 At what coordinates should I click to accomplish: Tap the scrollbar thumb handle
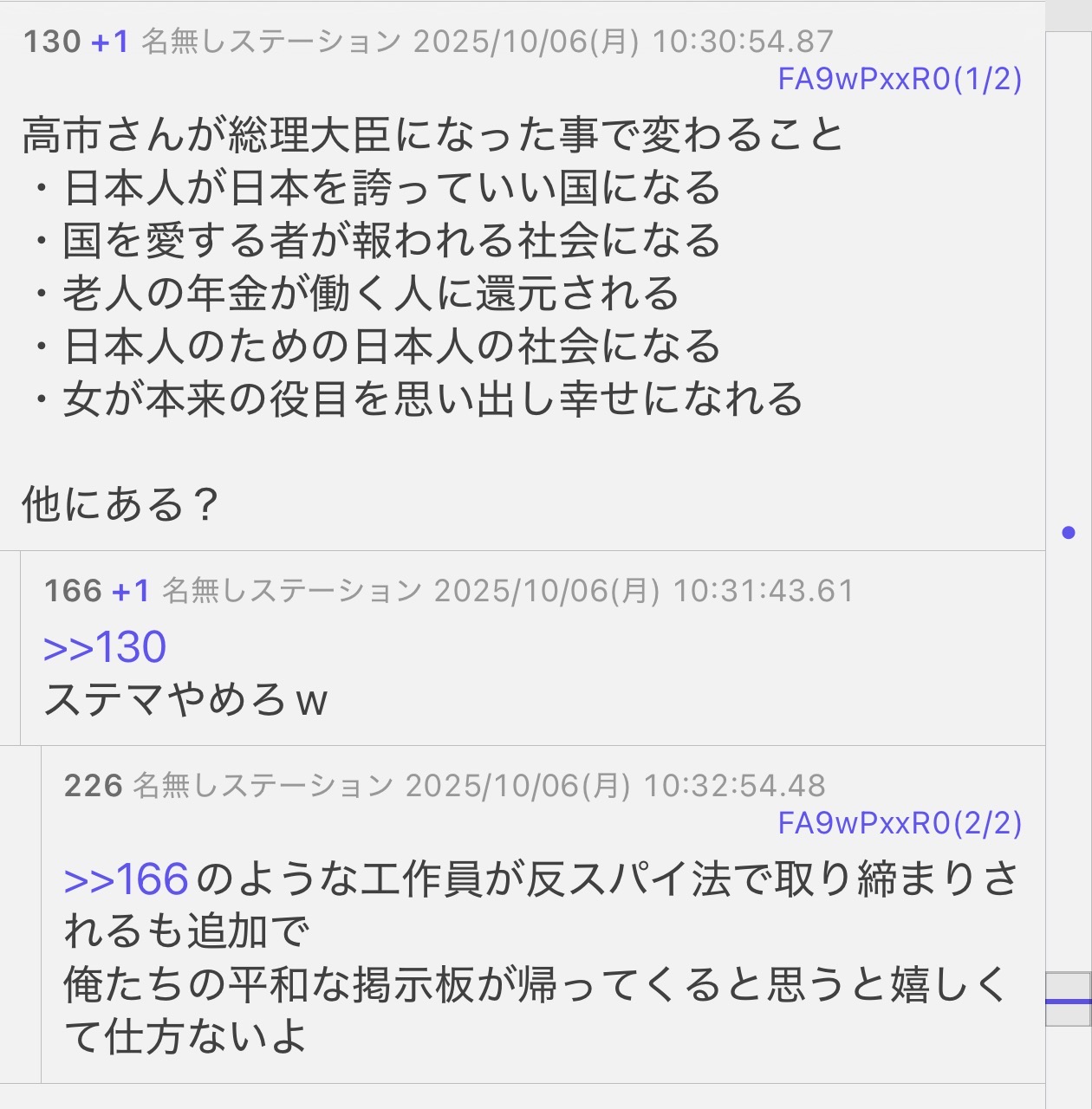point(1068,999)
